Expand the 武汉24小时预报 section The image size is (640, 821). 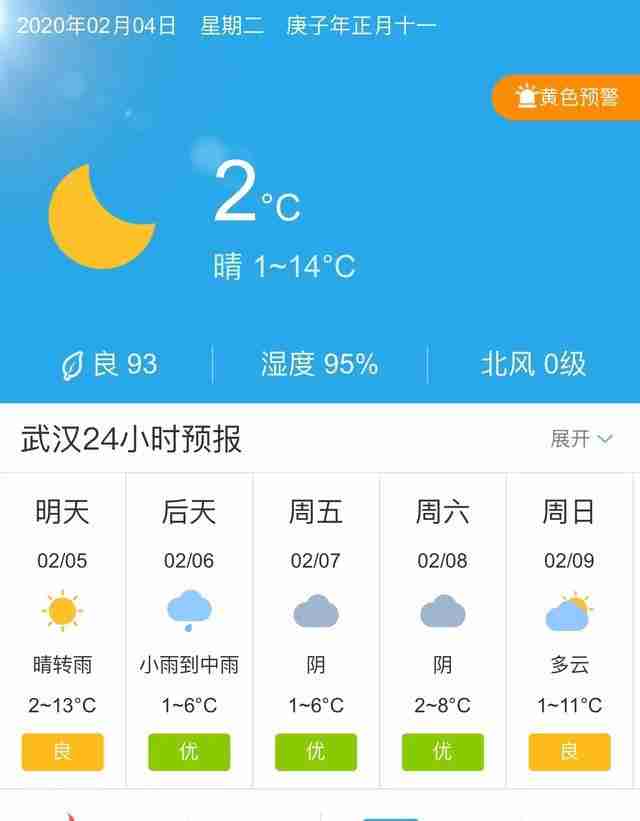pyautogui.click(x=581, y=439)
